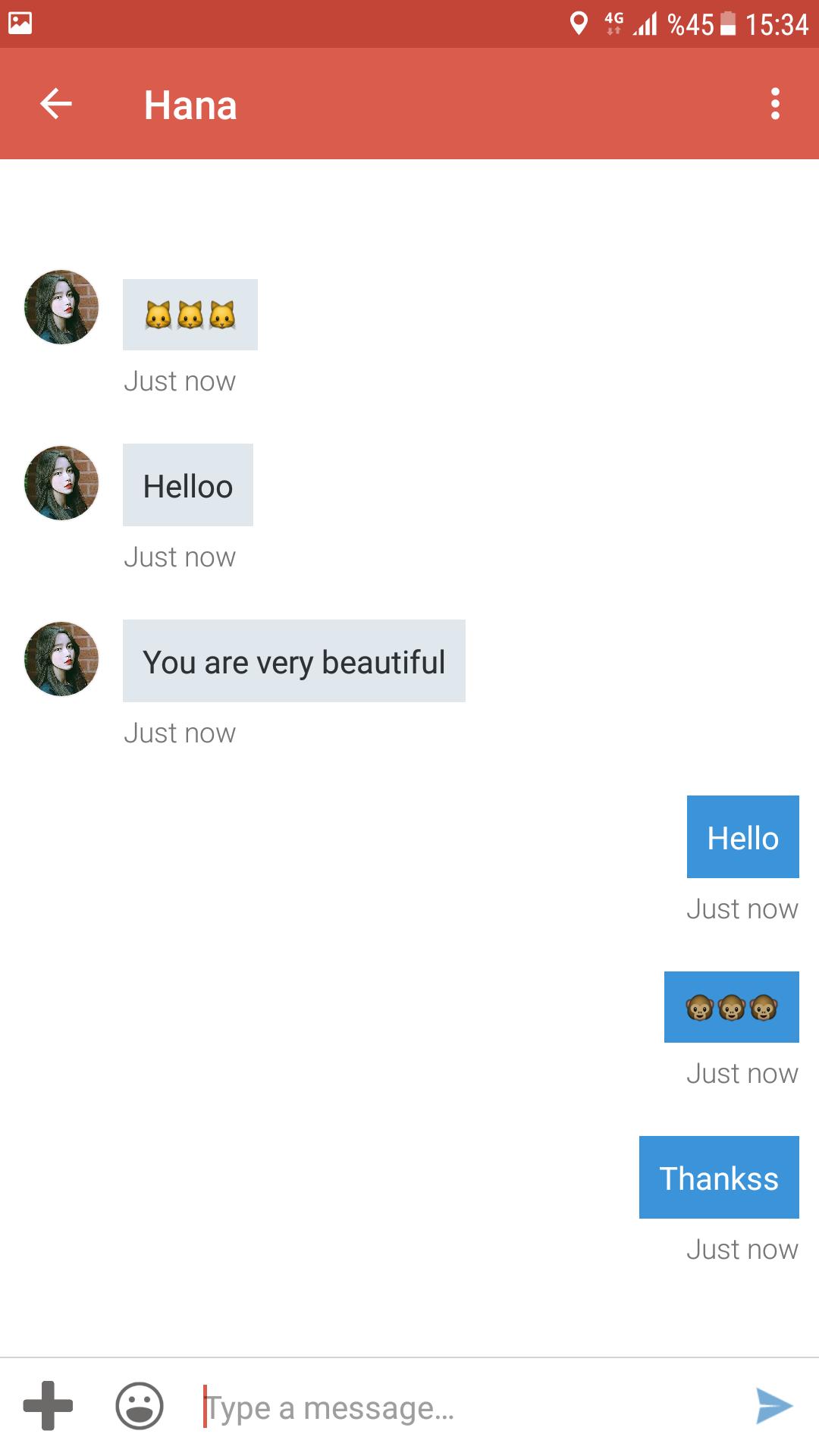
Task: Open Hana's avatar beside the Helloo message
Action: (61, 483)
